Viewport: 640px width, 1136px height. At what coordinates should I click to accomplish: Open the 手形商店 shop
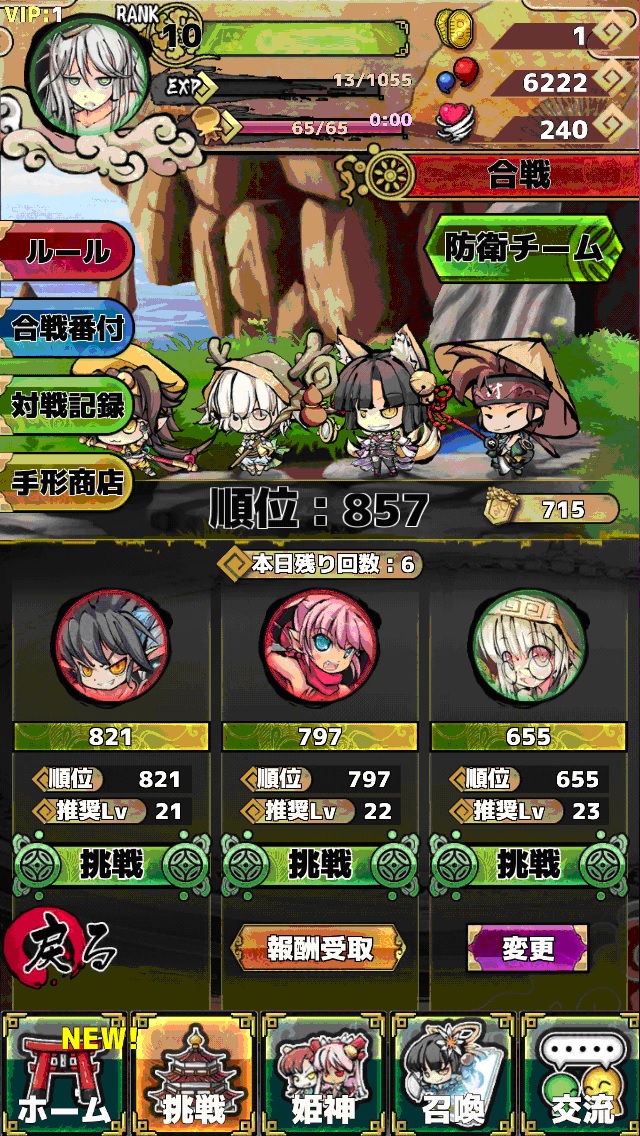point(67,481)
